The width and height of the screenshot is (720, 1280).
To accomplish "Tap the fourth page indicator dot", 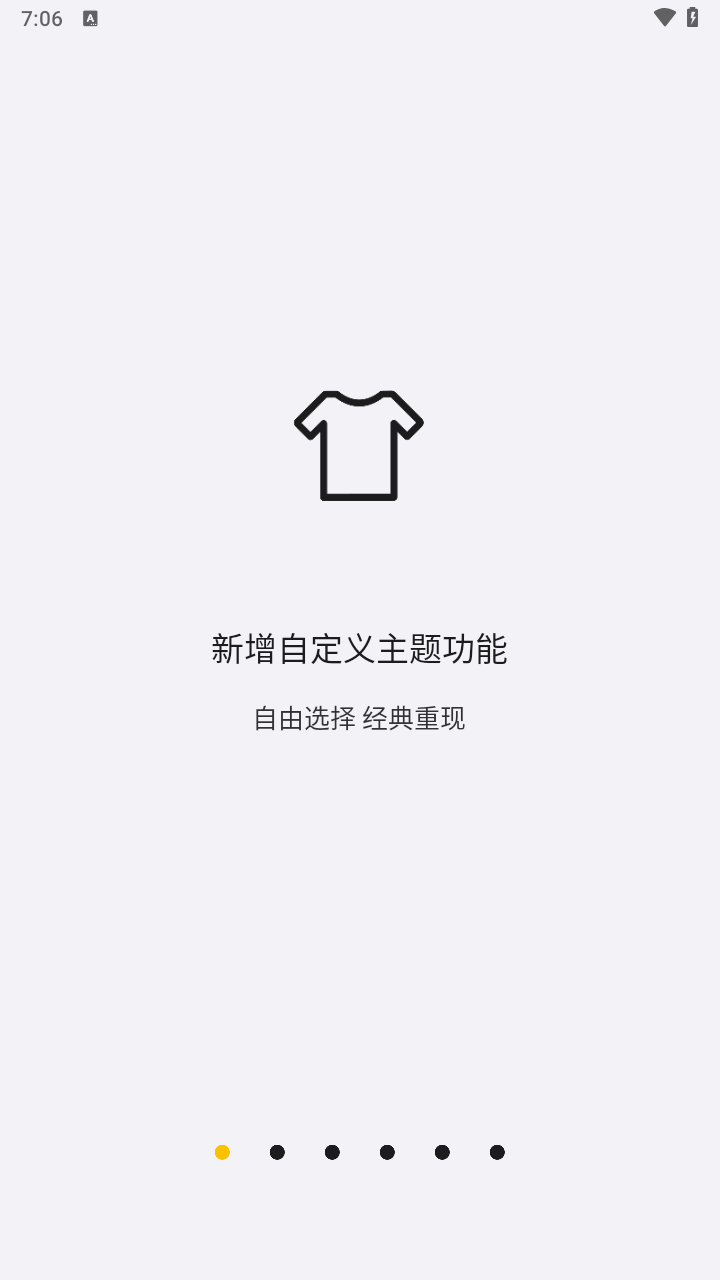I will [387, 1152].
